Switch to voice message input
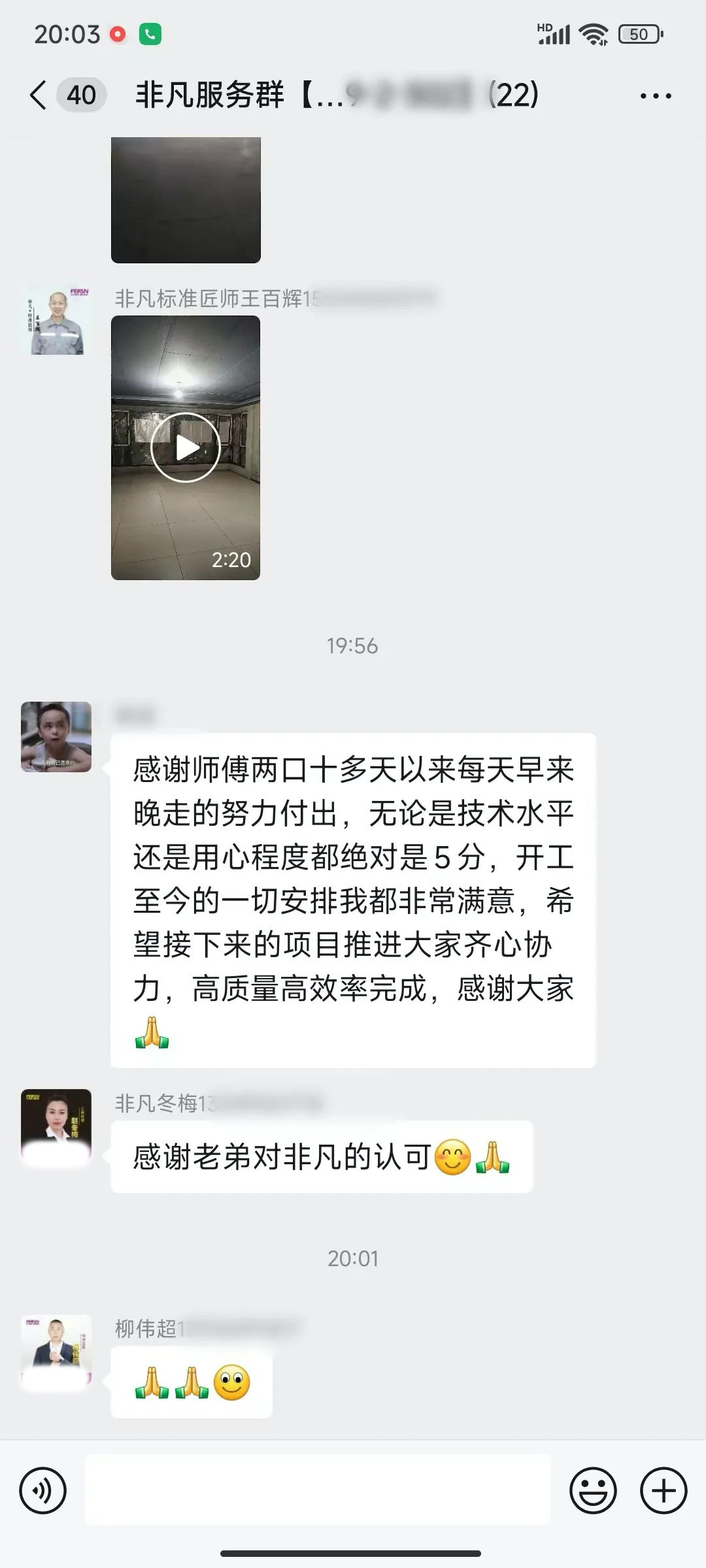This screenshot has height=1568, width=706. (x=43, y=1491)
